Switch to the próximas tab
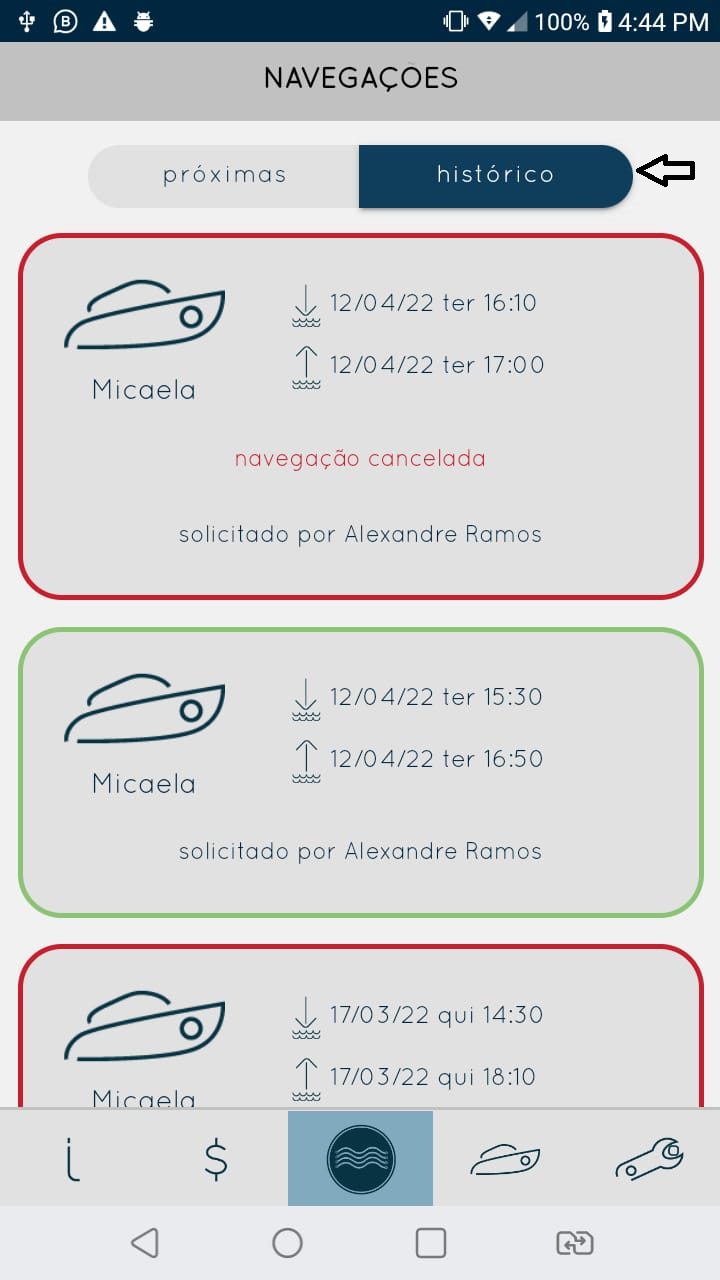 [224, 175]
